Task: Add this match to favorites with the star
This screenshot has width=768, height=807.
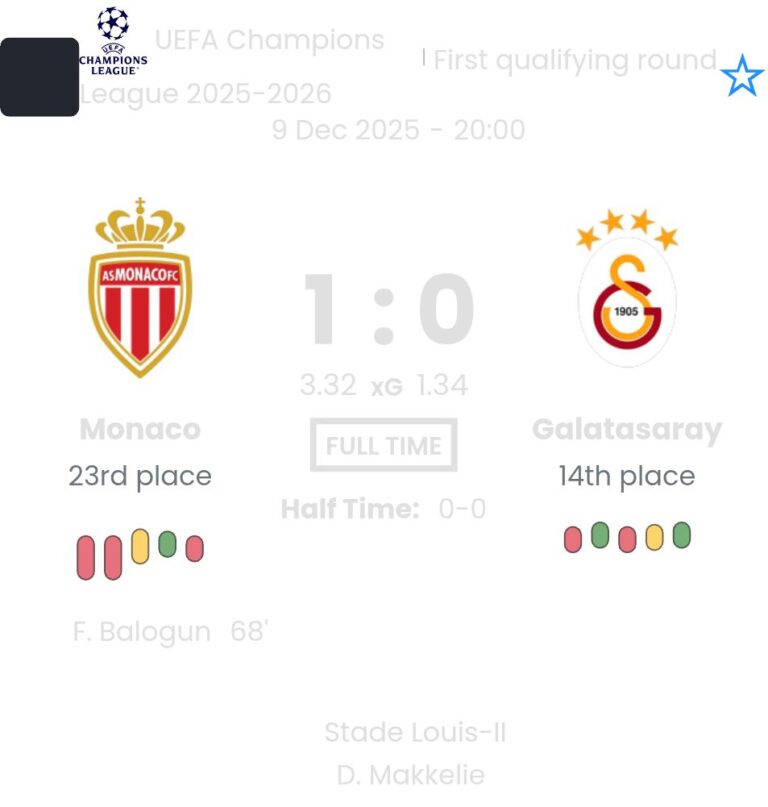Action: pyautogui.click(x=741, y=77)
